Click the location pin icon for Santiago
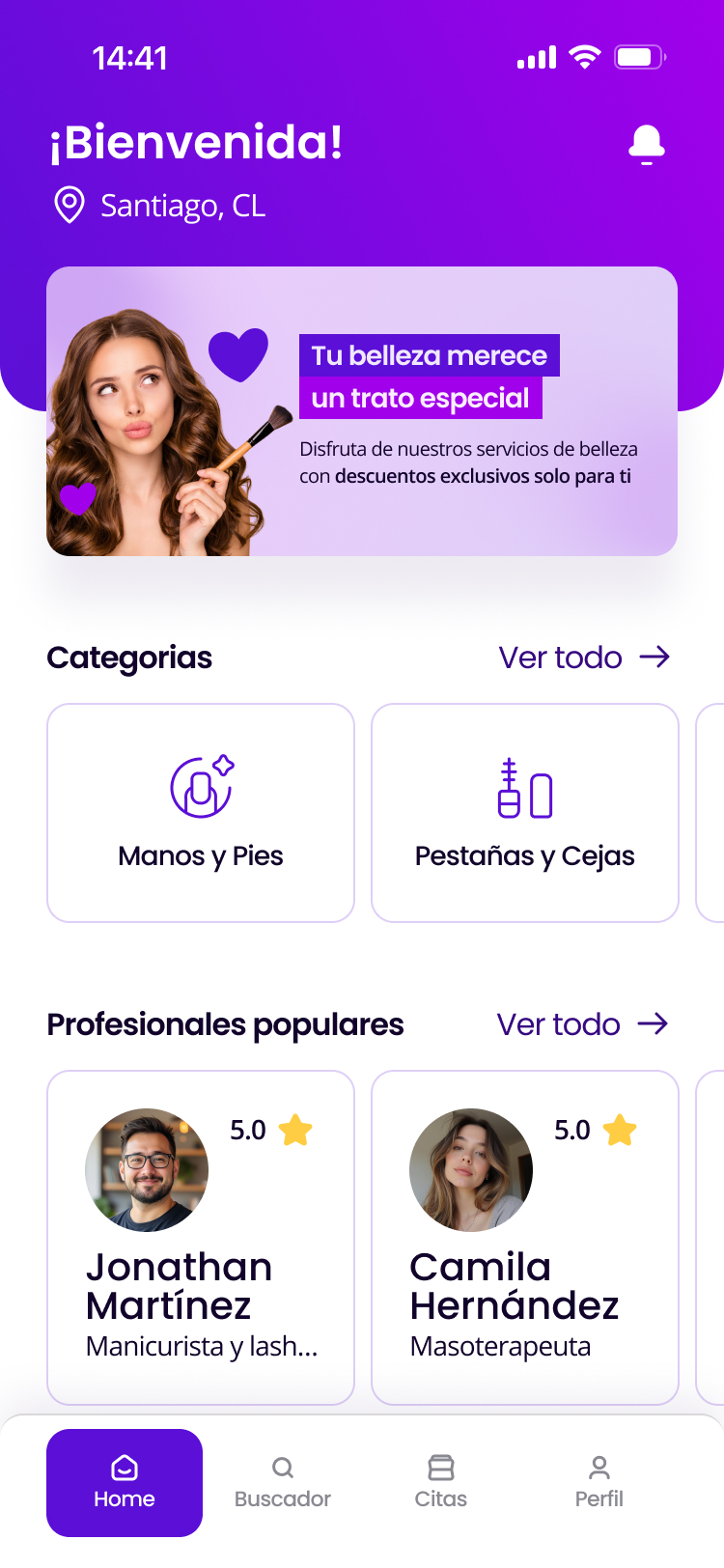Screen dimensions: 724x1568 pyautogui.click(x=68, y=205)
